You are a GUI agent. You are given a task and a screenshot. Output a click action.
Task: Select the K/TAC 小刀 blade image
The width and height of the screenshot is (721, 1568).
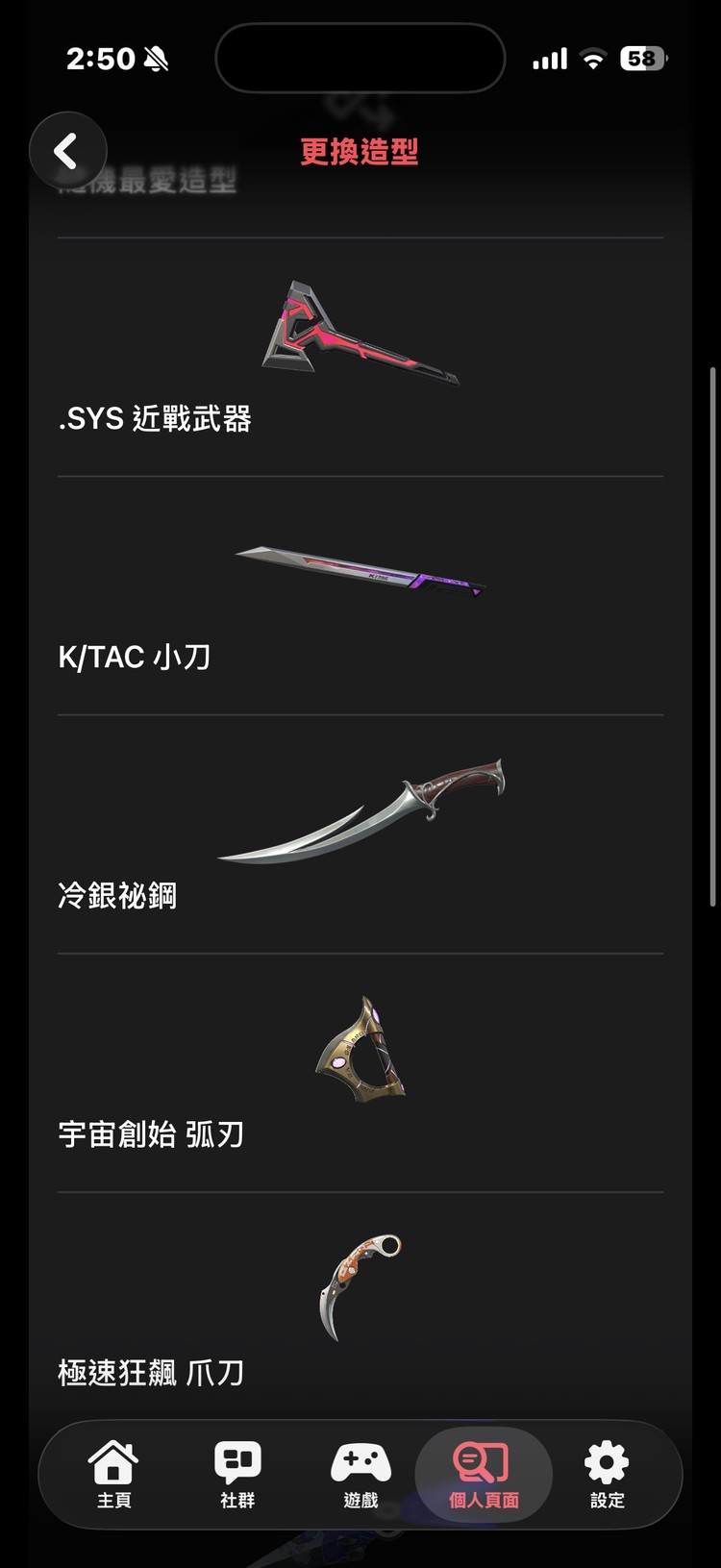coord(360,567)
